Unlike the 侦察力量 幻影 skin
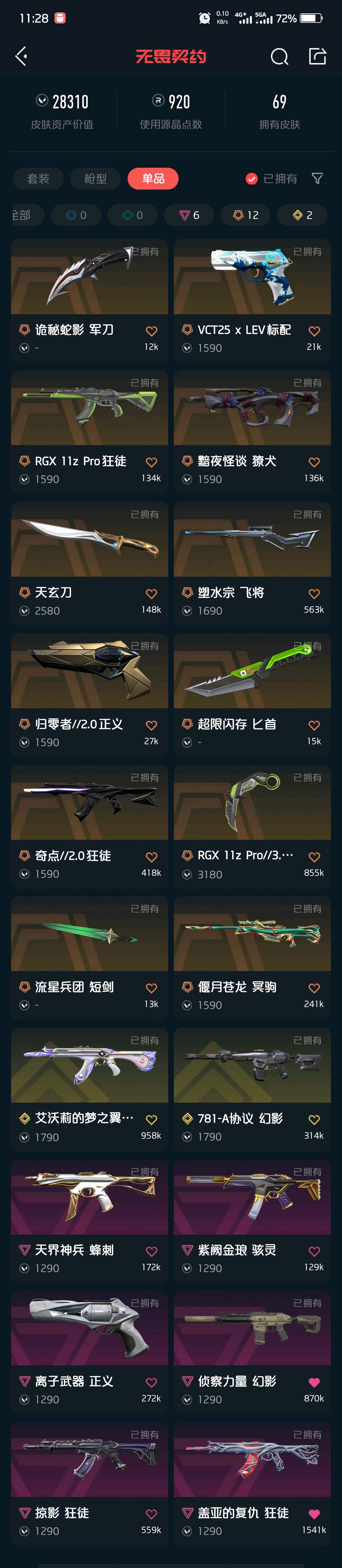 click(x=314, y=1383)
